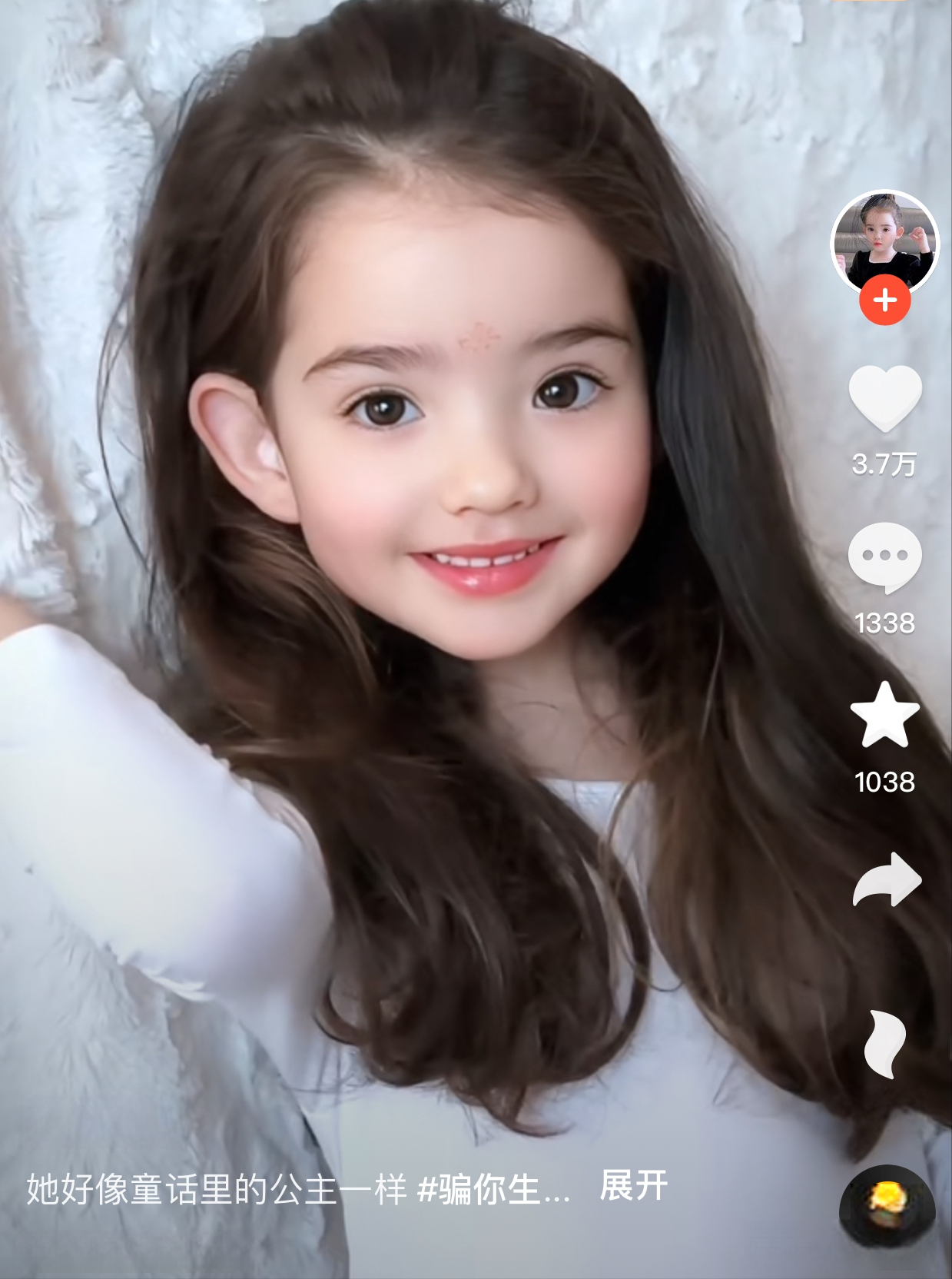Follow the creator with the plus button

pos(885,301)
